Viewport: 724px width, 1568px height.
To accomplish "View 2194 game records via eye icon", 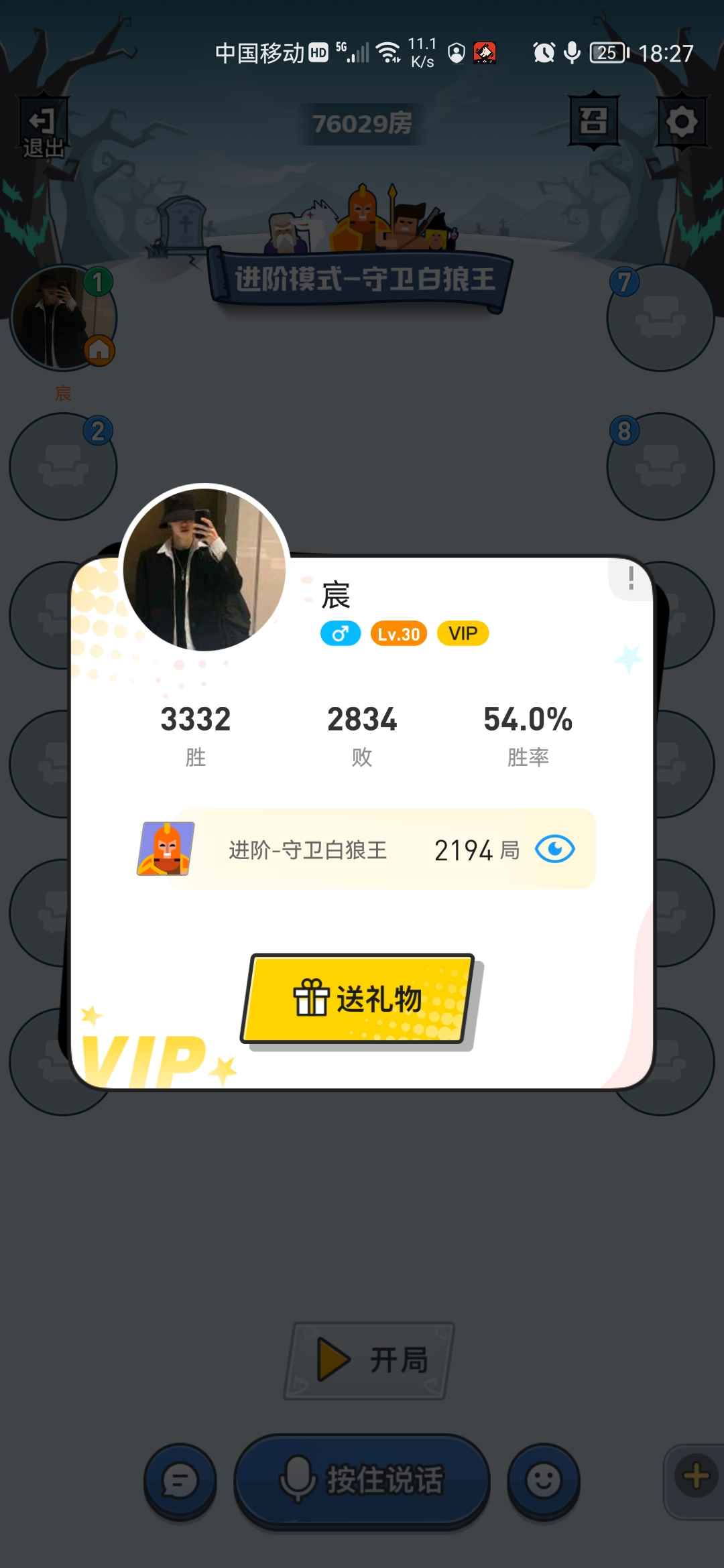I will click(x=557, y=850).
